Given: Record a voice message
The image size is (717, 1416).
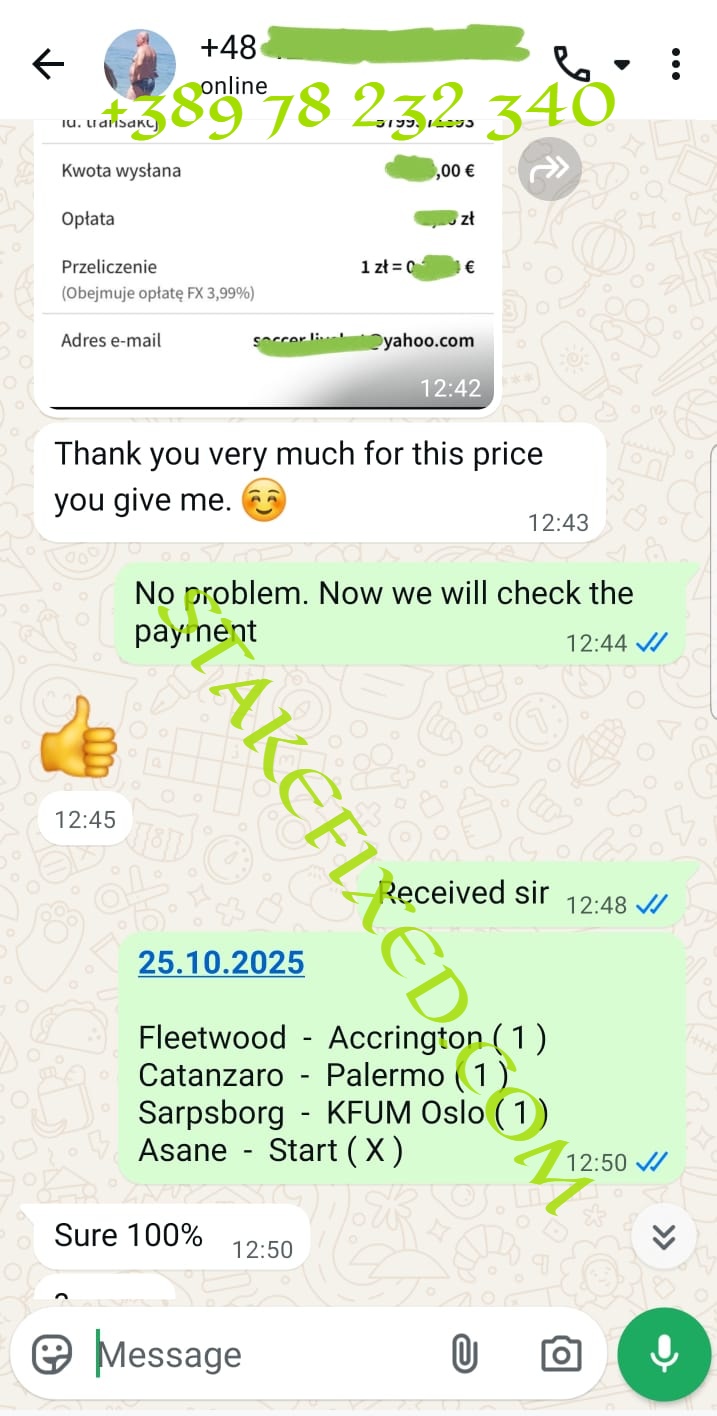Looking at the screenshot, I should coord(664,1355).
